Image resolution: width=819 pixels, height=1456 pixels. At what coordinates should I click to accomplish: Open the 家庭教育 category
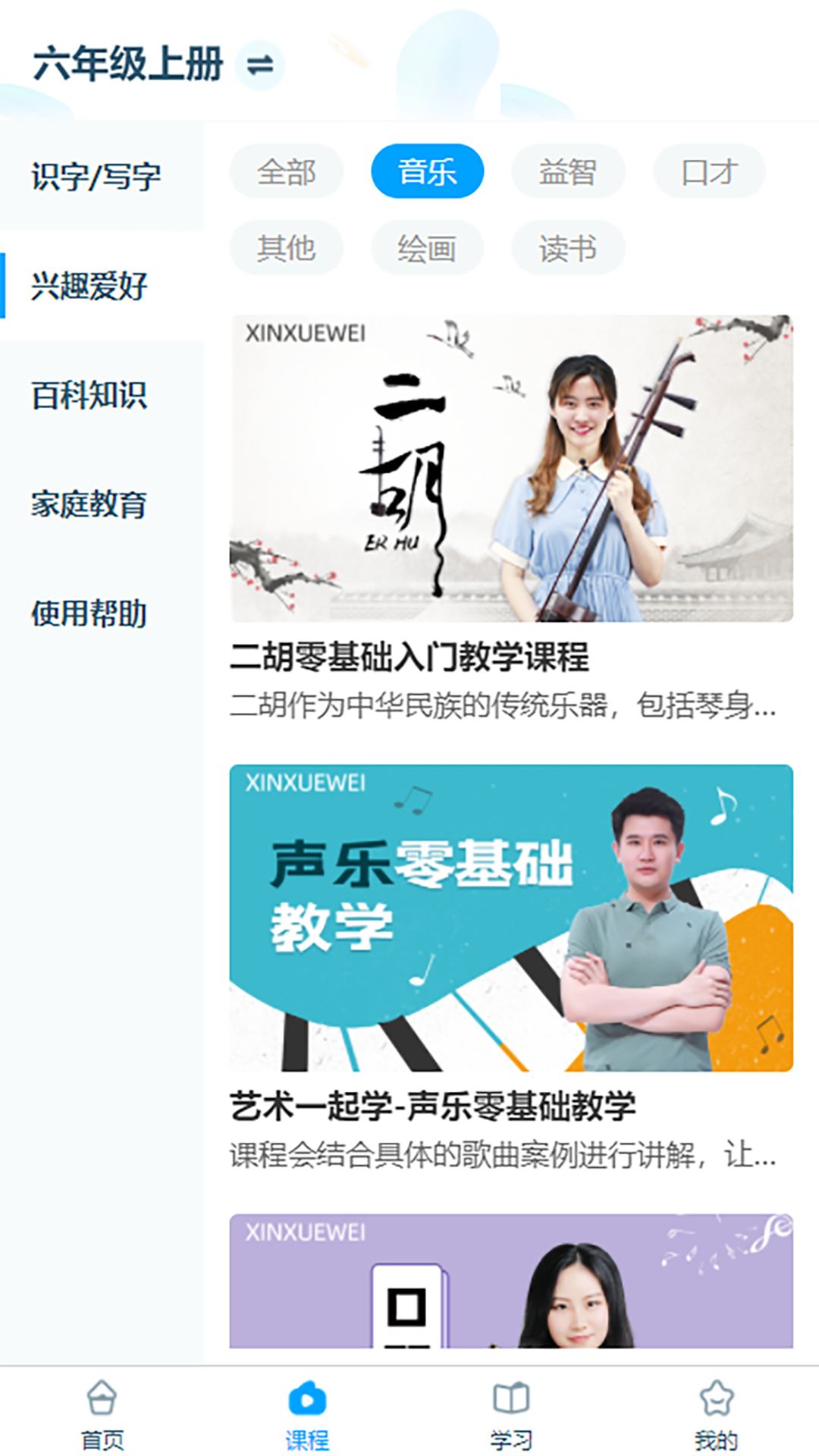coord(89,504)
